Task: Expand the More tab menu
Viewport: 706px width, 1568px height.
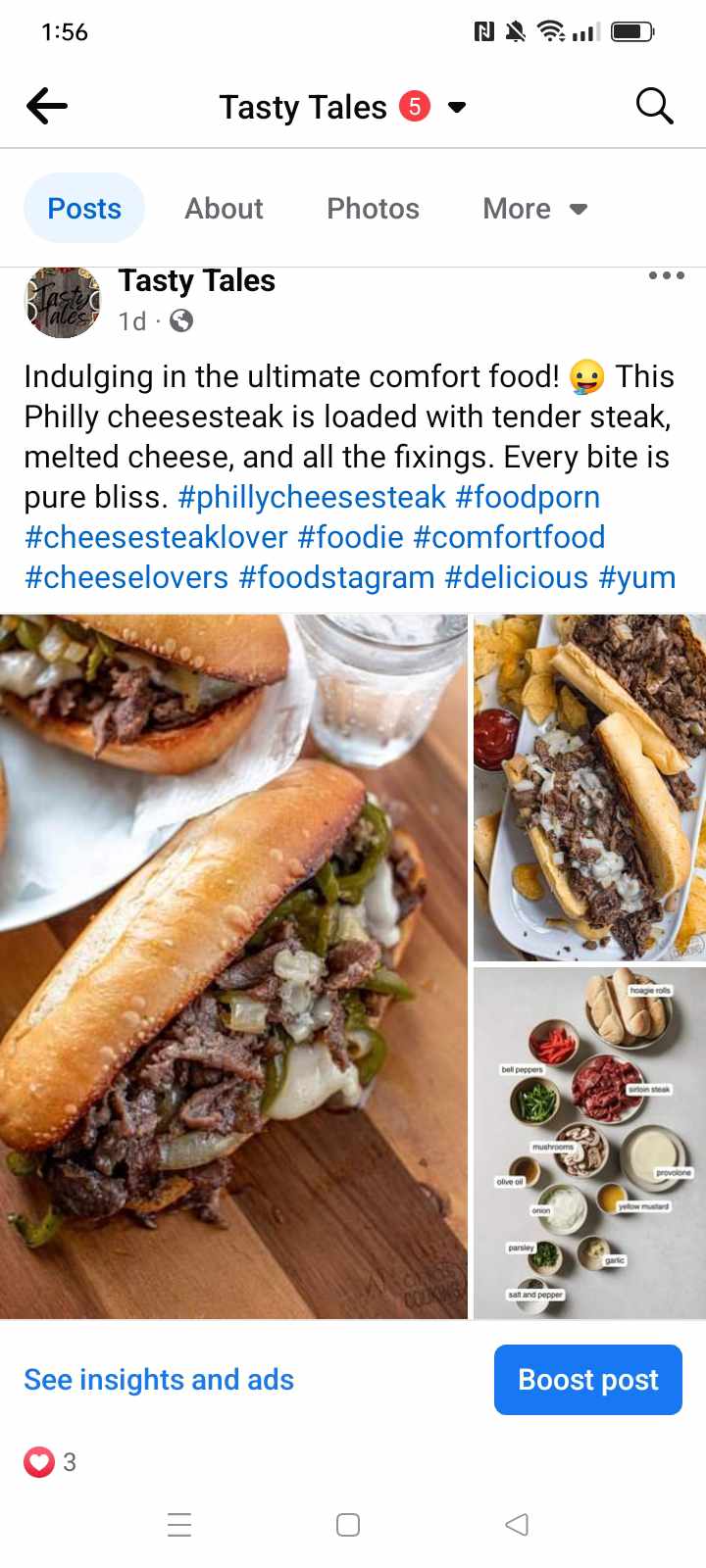Action: (x=534, y=208)
